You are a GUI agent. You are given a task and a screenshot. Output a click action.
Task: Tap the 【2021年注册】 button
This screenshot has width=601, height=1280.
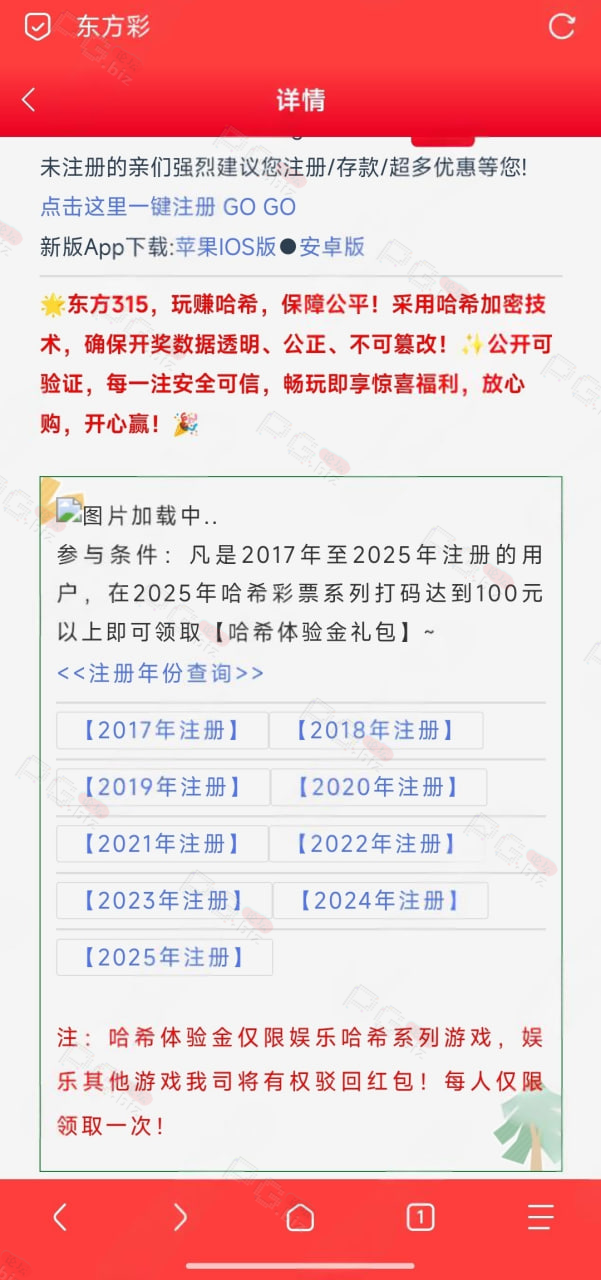pyautogui.click(x=162, y=844)
